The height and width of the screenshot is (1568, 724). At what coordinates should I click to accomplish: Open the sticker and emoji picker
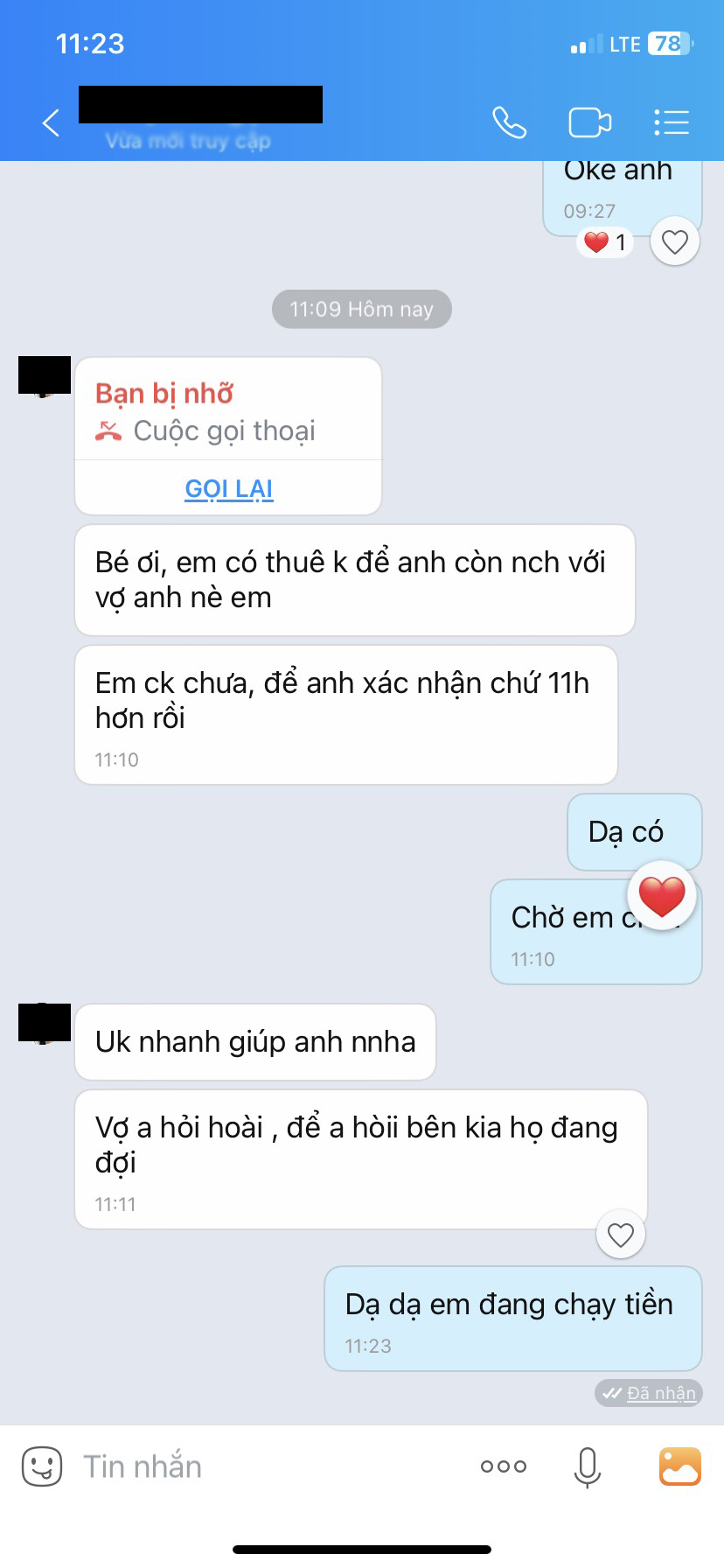point(41,1466)
